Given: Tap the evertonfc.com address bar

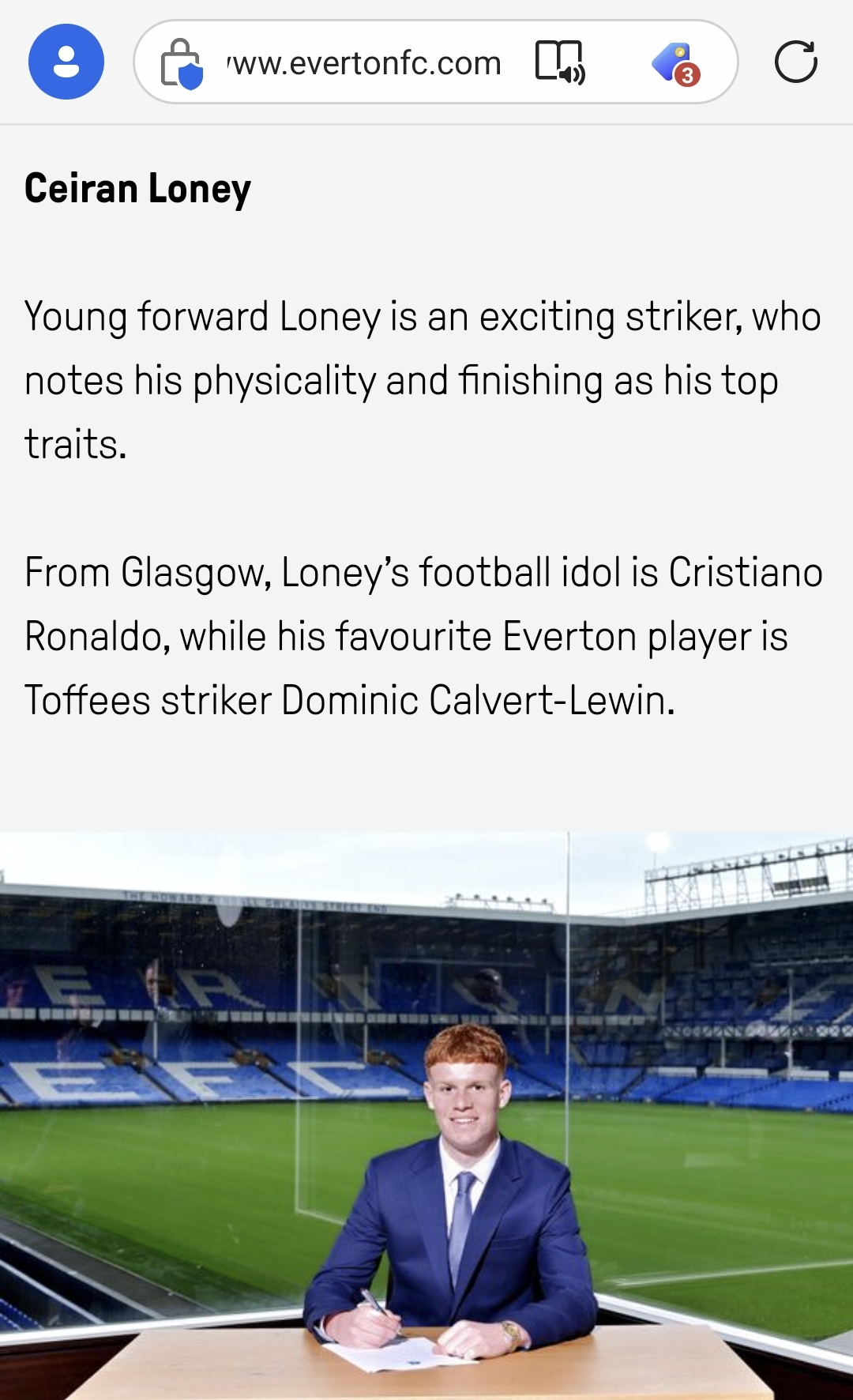Looking at the screenshot, I should coord(364,62).
